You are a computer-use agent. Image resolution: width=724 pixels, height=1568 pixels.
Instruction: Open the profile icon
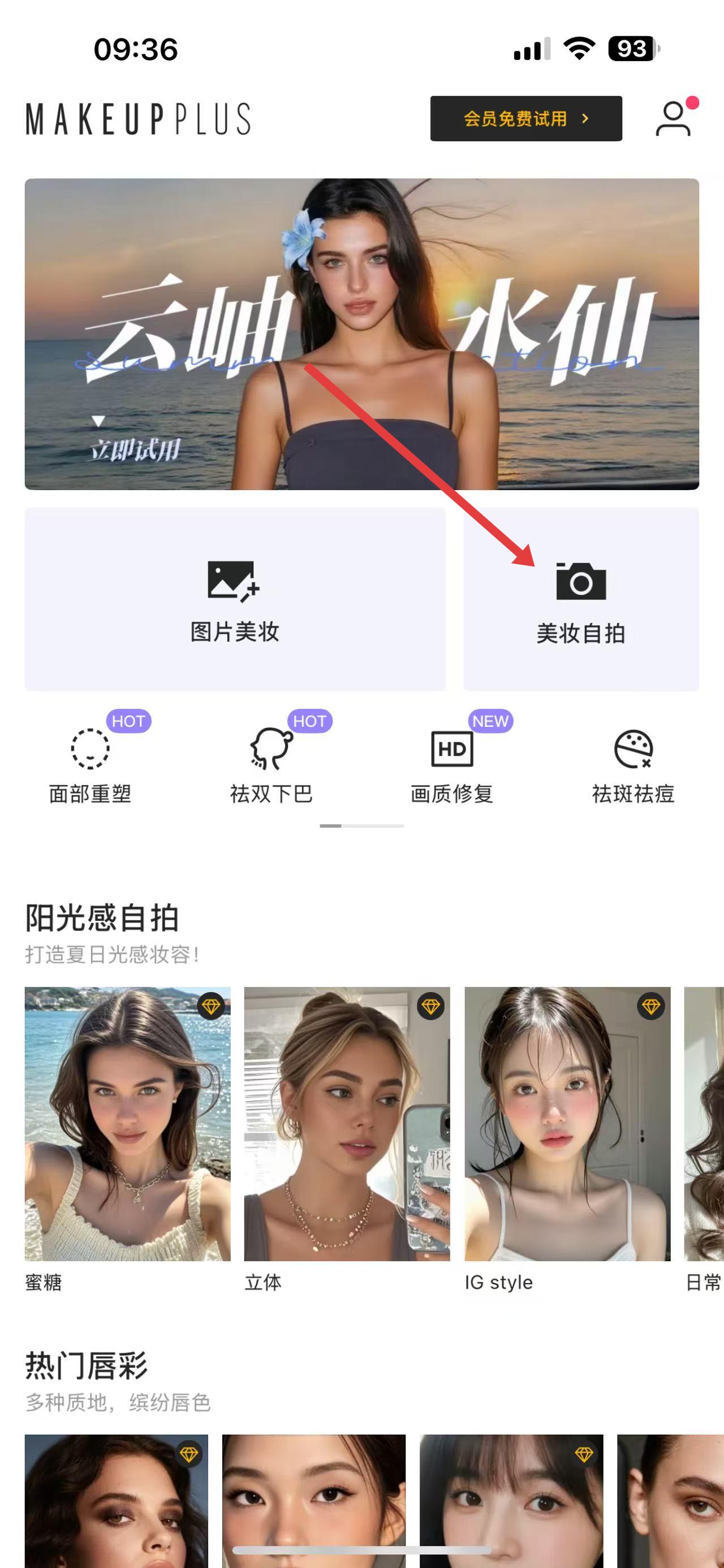(x=673, y=119)
